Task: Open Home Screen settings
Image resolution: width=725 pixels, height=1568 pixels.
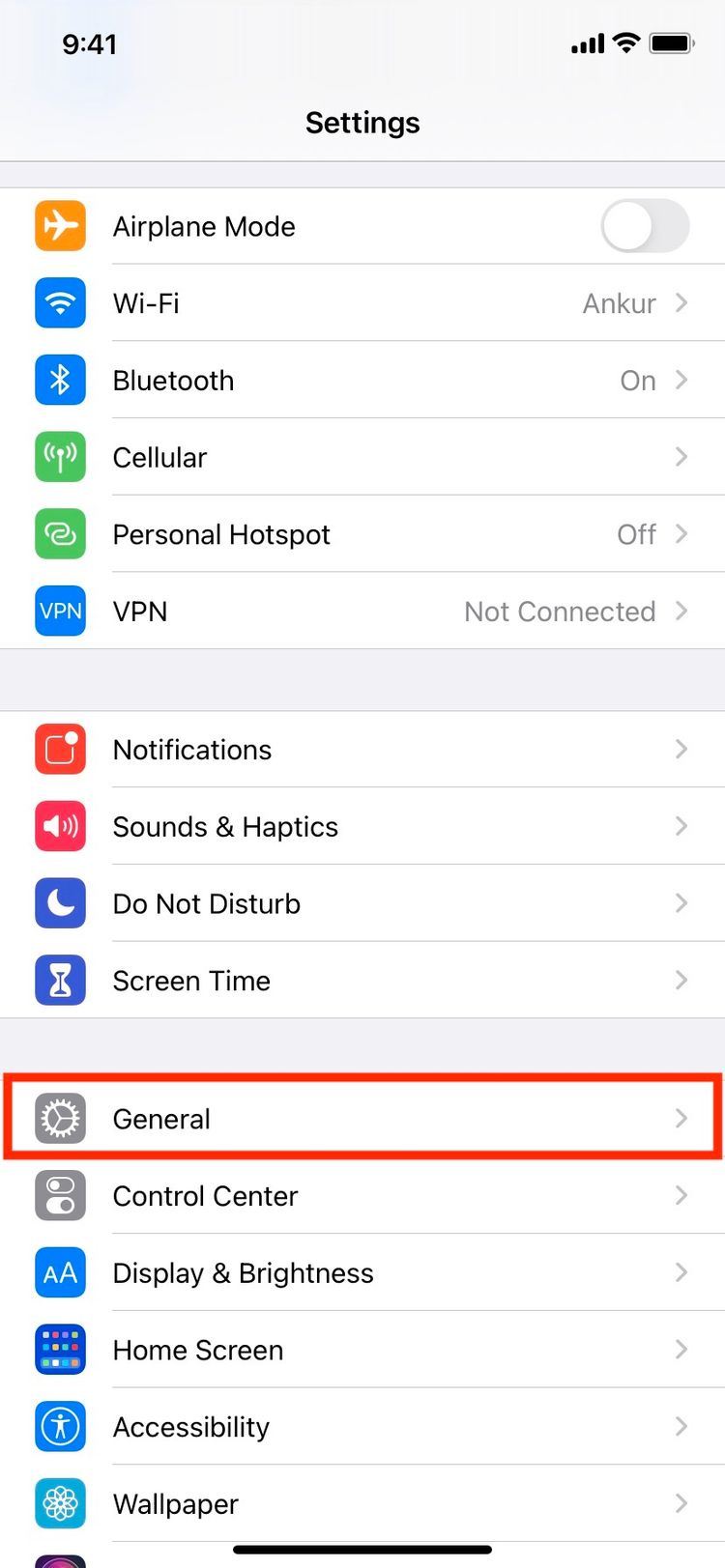Action: (x=362, y=1350)
